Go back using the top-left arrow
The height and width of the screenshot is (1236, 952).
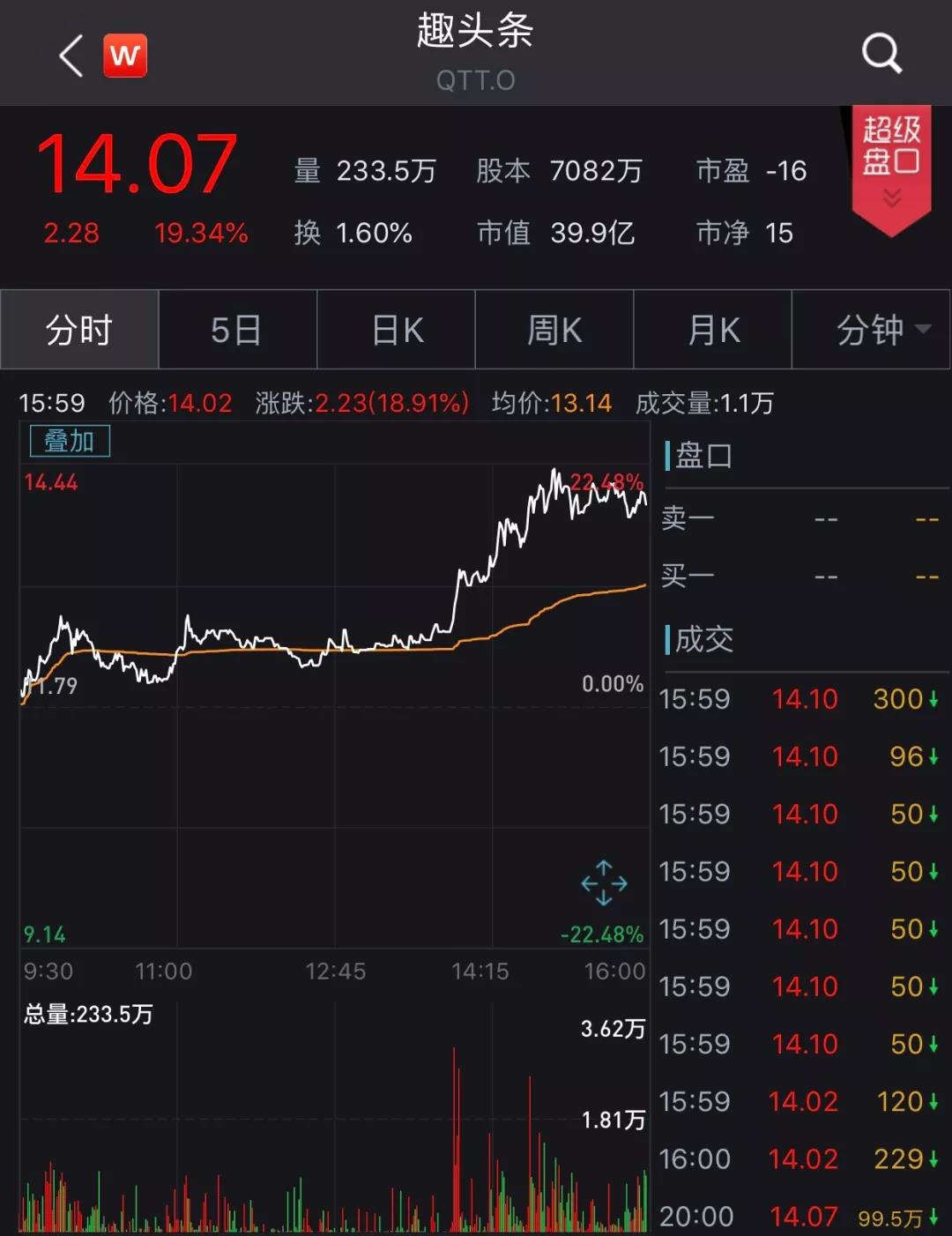71,56
